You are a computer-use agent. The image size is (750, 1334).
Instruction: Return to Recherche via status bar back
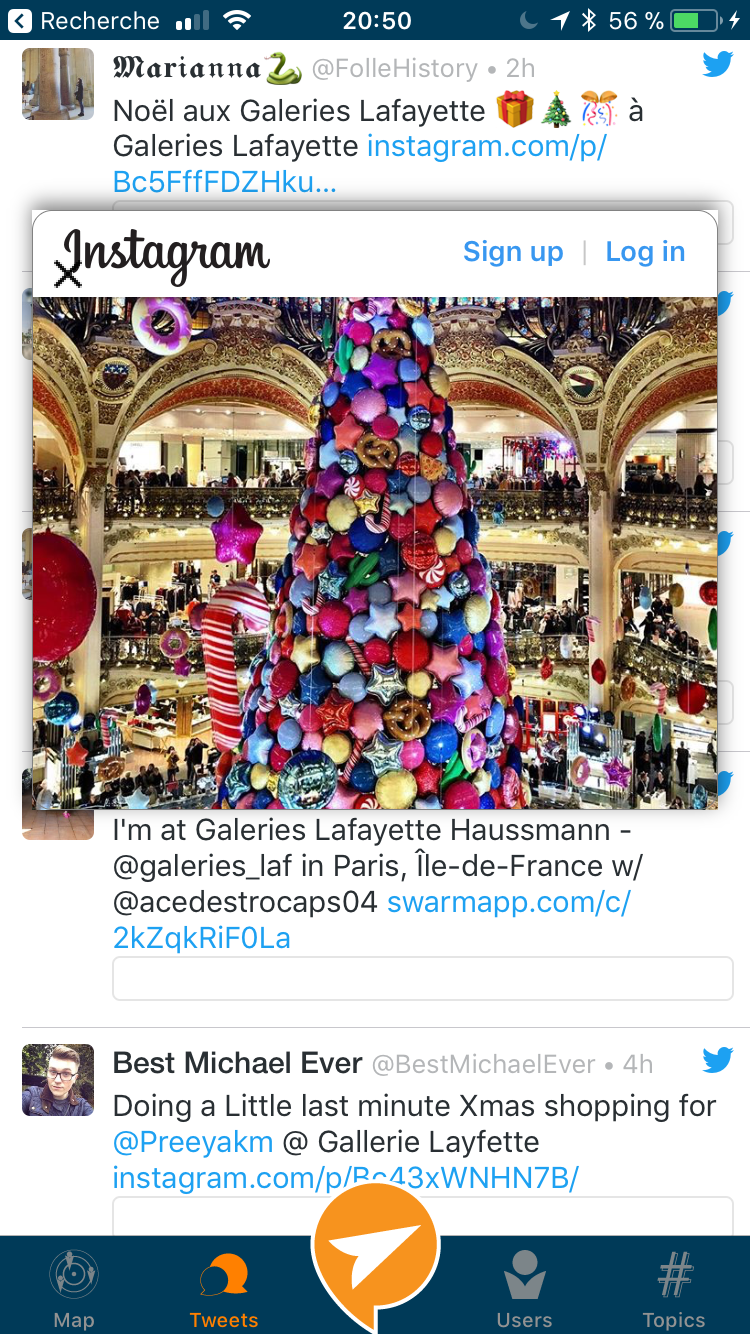pyautogui.click(x=85, y=20)
